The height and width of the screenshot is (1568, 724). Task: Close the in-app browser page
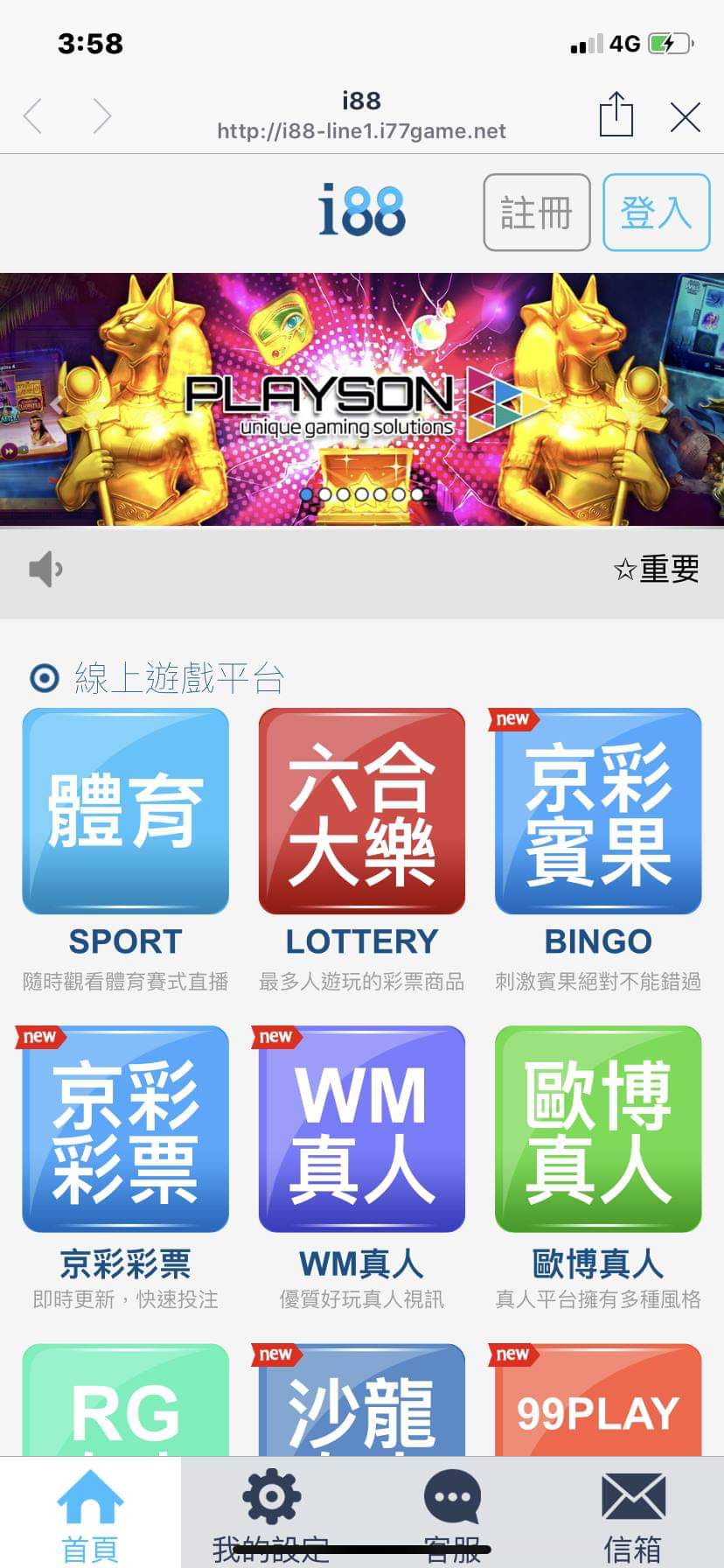pyautogui.click(x=685, y=116)
